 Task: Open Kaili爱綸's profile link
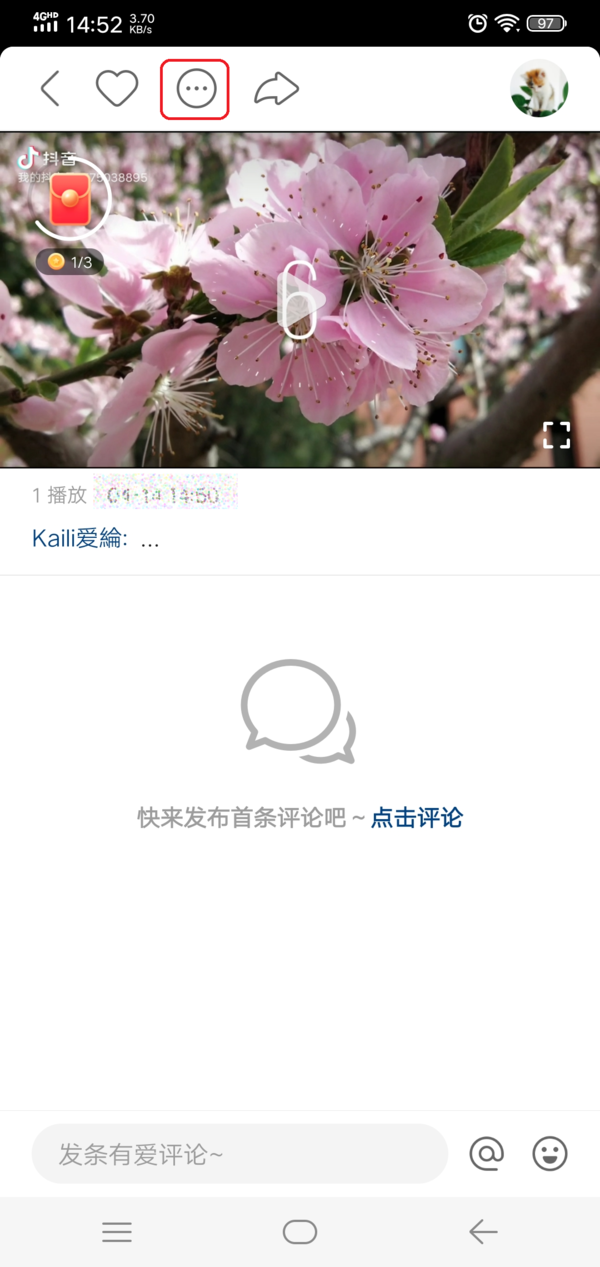tap(78, 539)
